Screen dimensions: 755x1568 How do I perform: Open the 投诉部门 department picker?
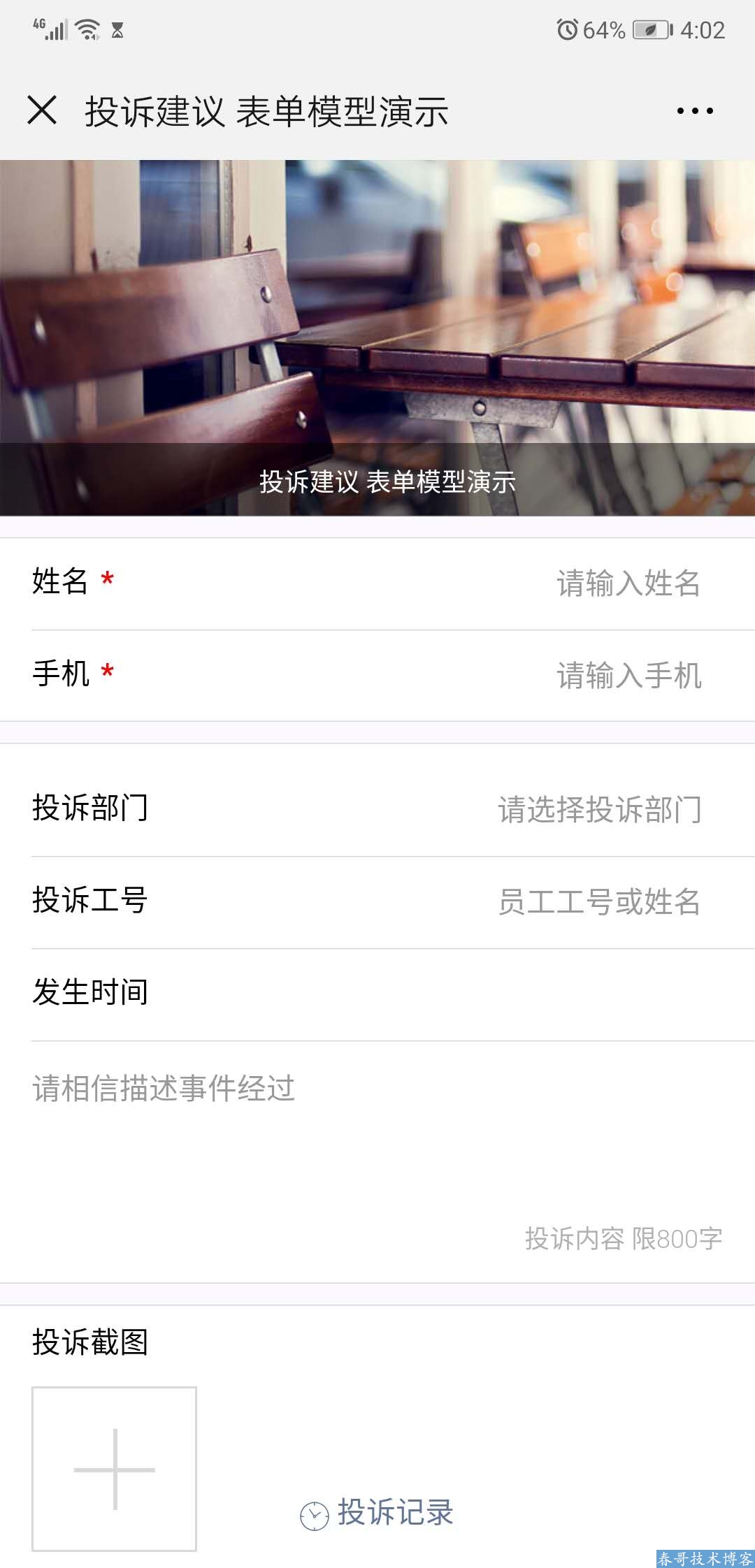pyautogui.click(x=598, y=809)
